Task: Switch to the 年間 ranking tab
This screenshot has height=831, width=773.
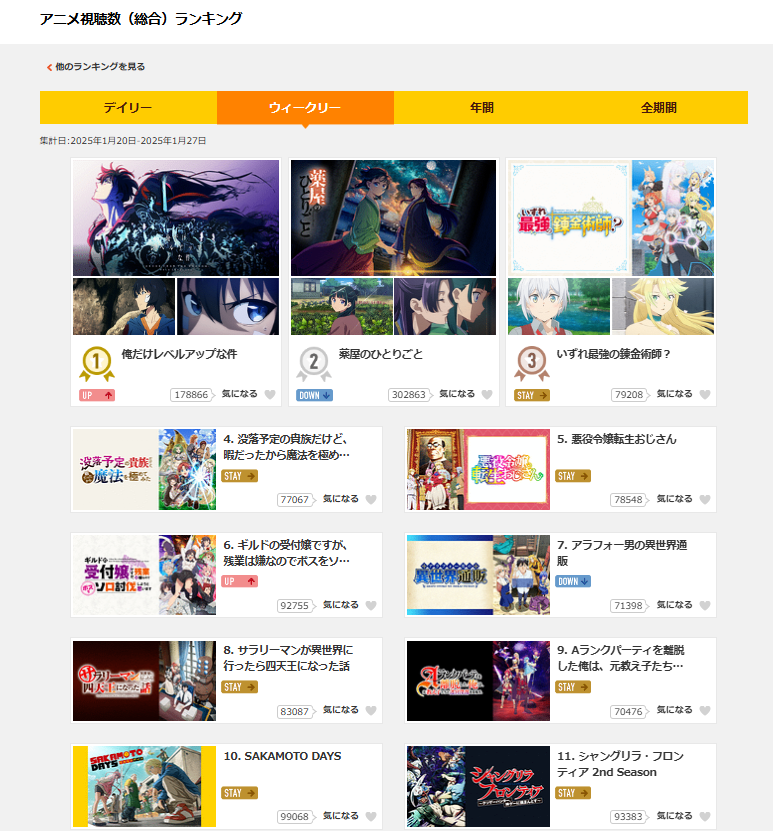Action: click(482, 108)
